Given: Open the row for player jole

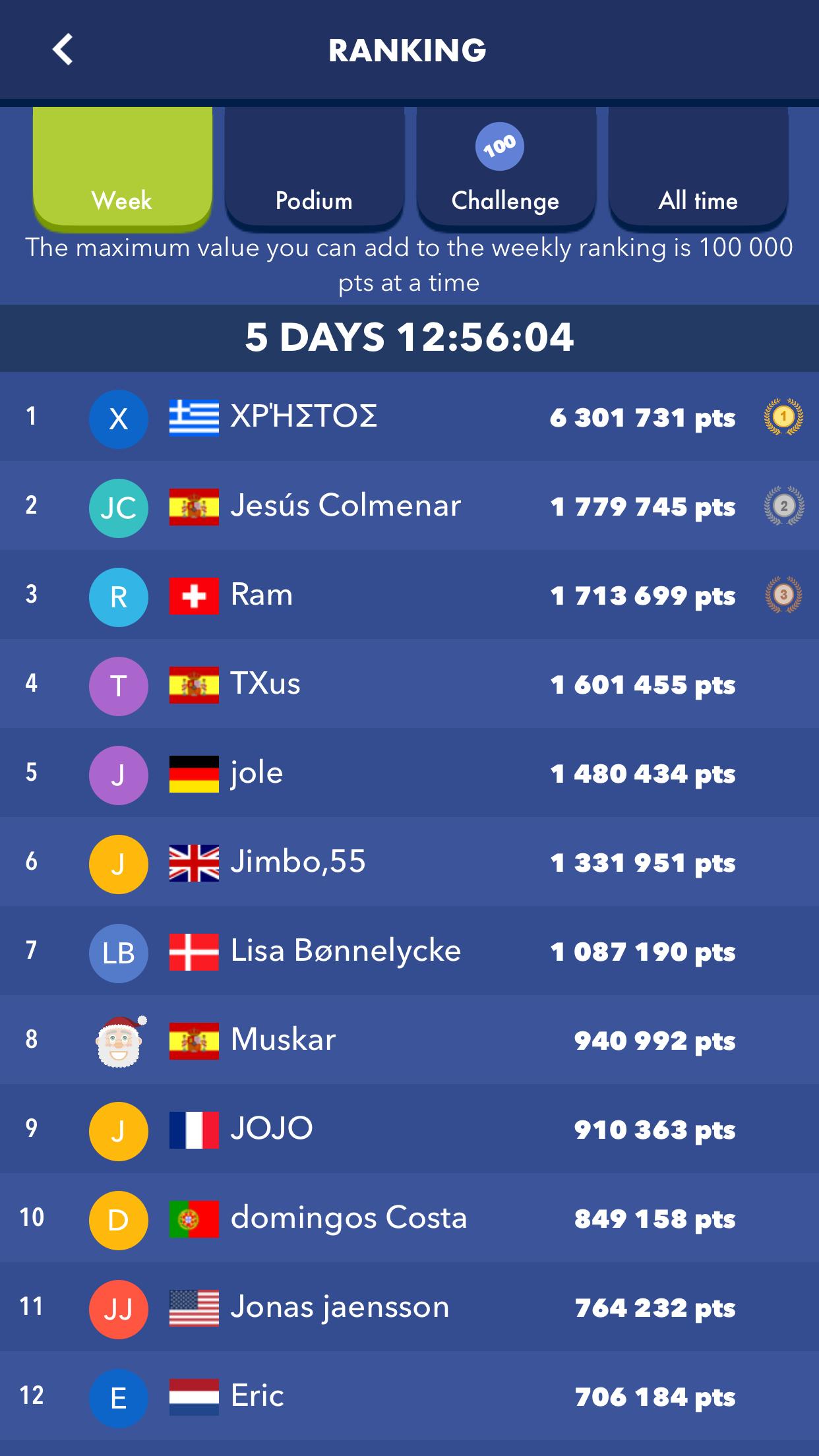Looking at the screenshot, I should [409, 773].
